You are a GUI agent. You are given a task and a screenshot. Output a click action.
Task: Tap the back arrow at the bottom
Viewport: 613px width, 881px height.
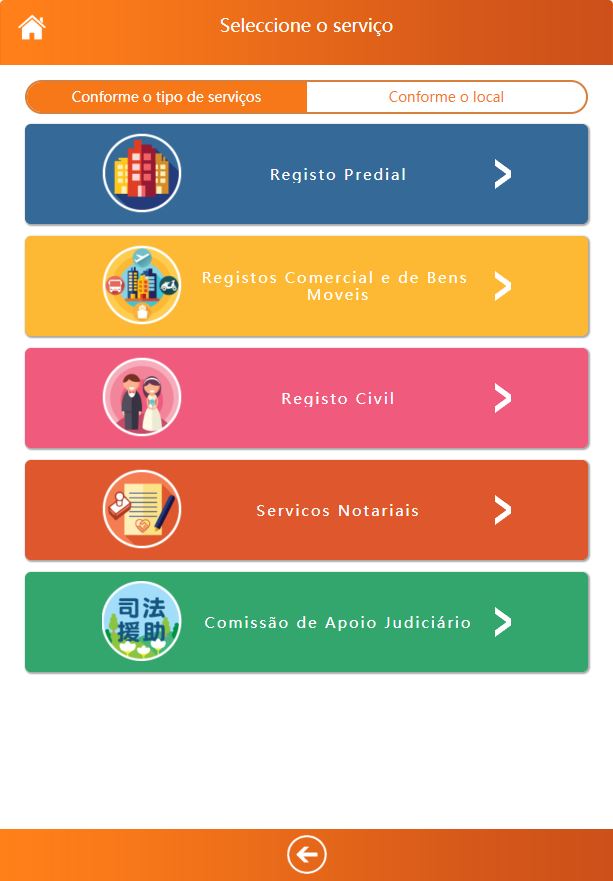pos(307,855)
